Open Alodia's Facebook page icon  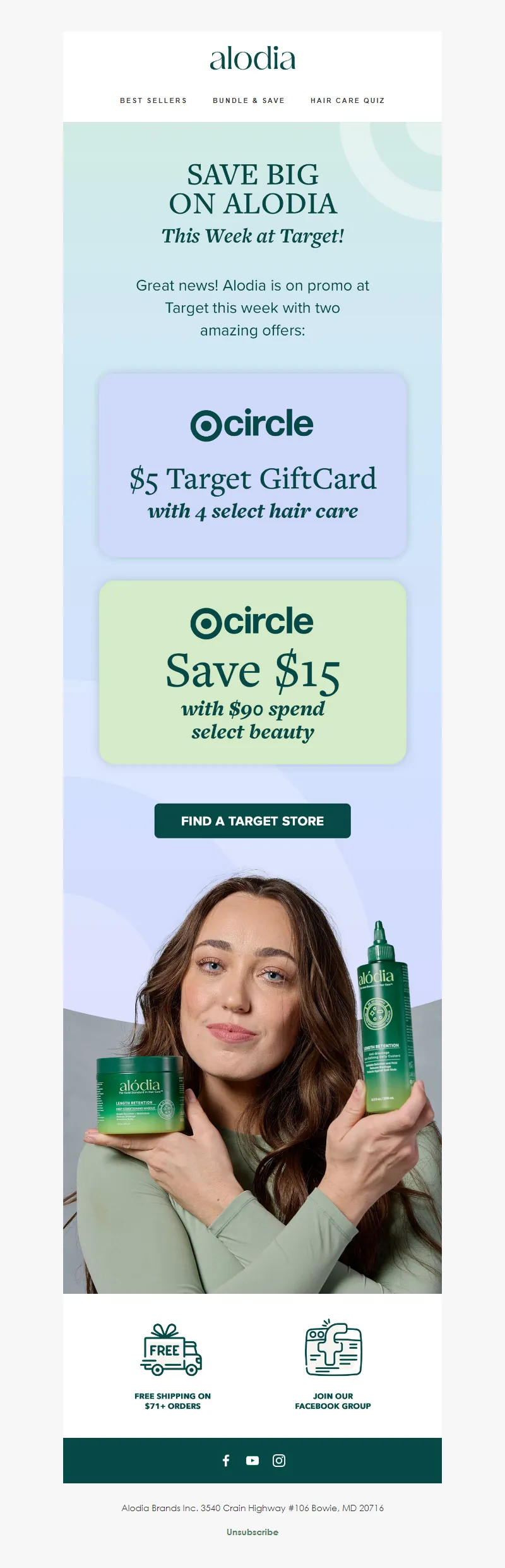(x=226, y=1460)
